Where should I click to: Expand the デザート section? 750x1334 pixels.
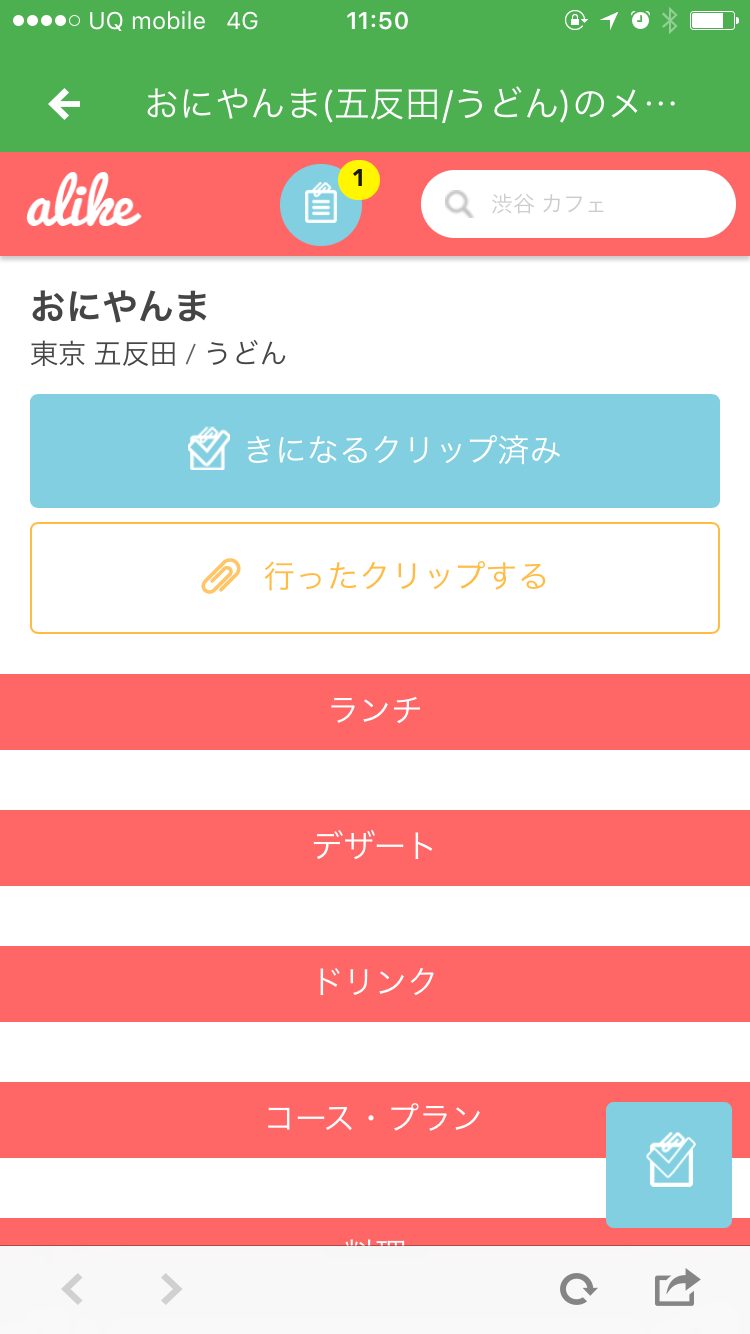coord(375,847)
